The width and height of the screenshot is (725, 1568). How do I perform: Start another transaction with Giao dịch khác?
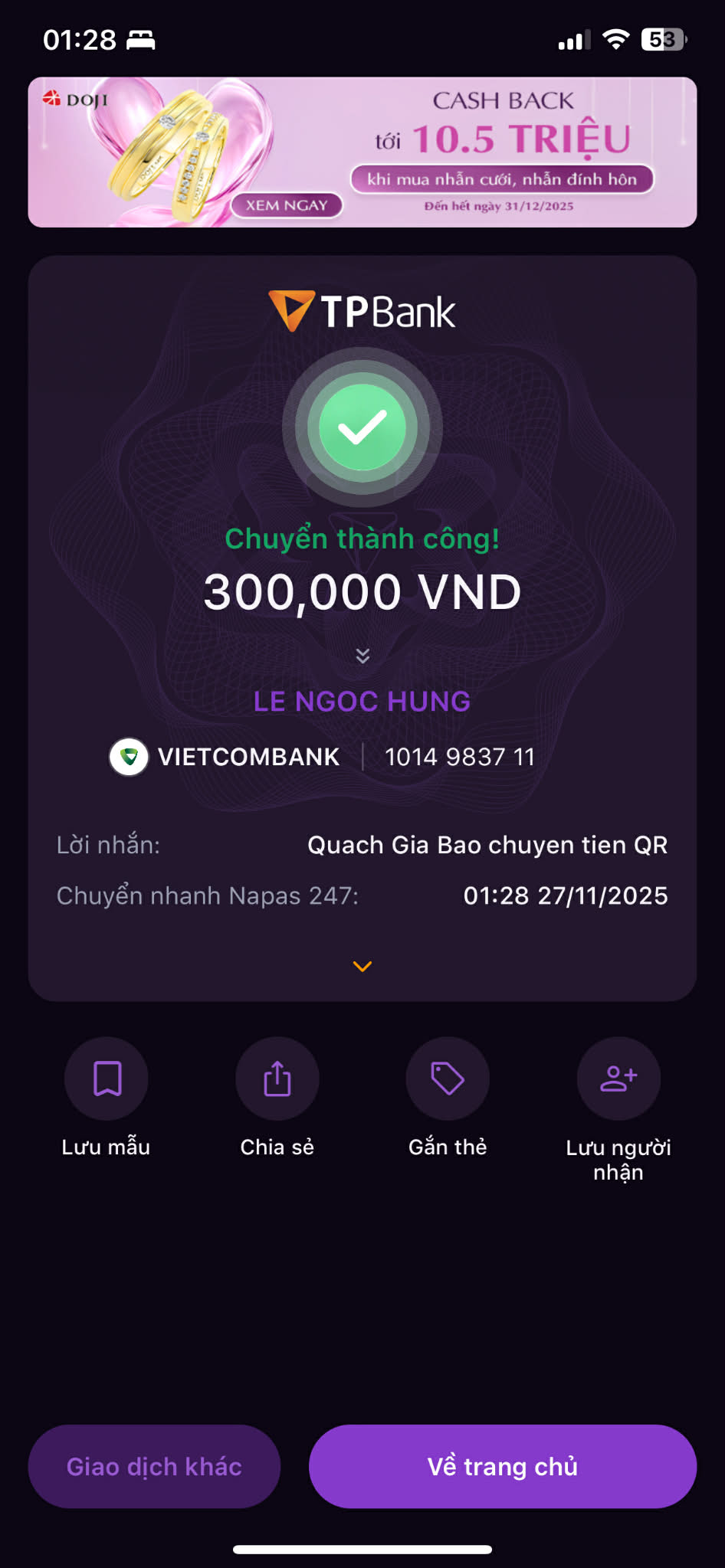click(154, 1466)
